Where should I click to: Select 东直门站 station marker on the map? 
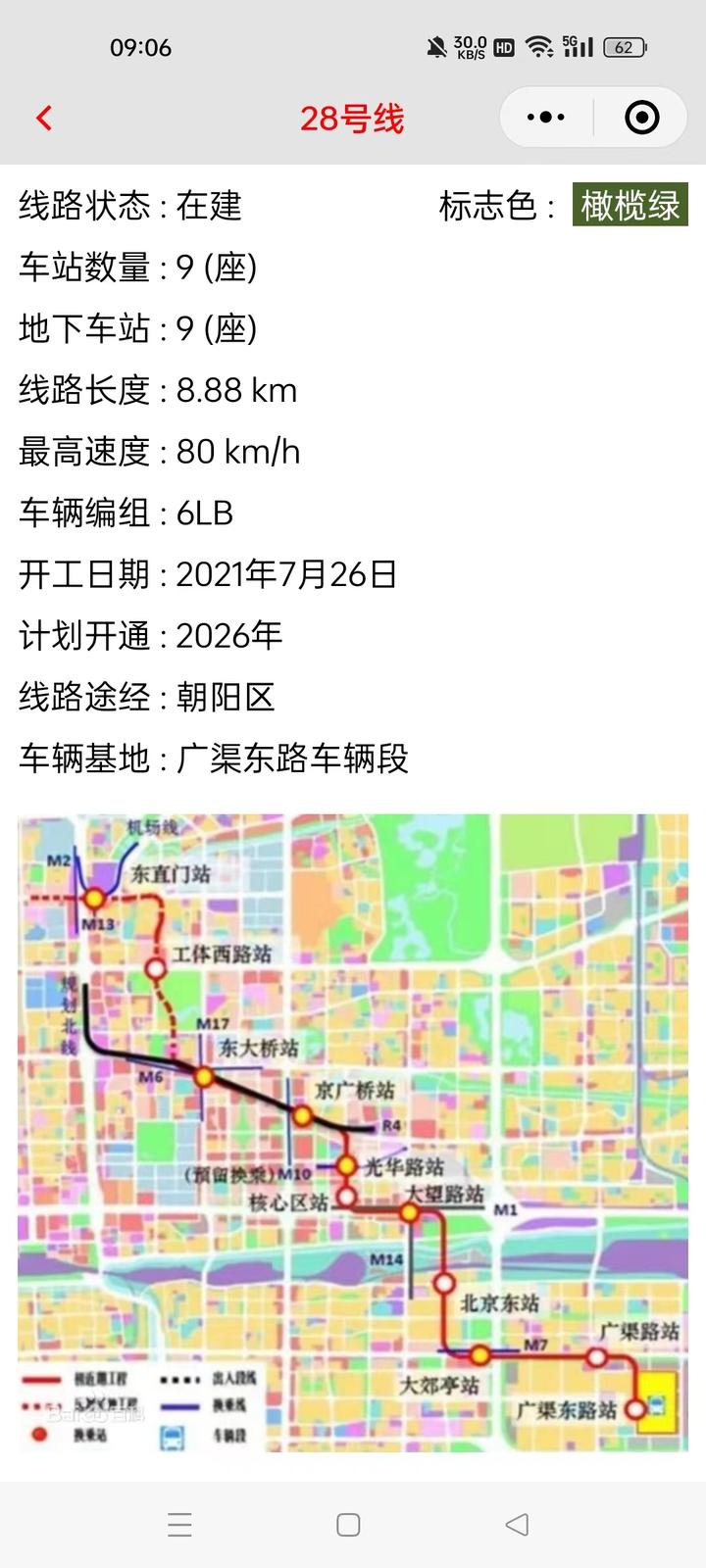pyautogui.click(x=93, y=897)
